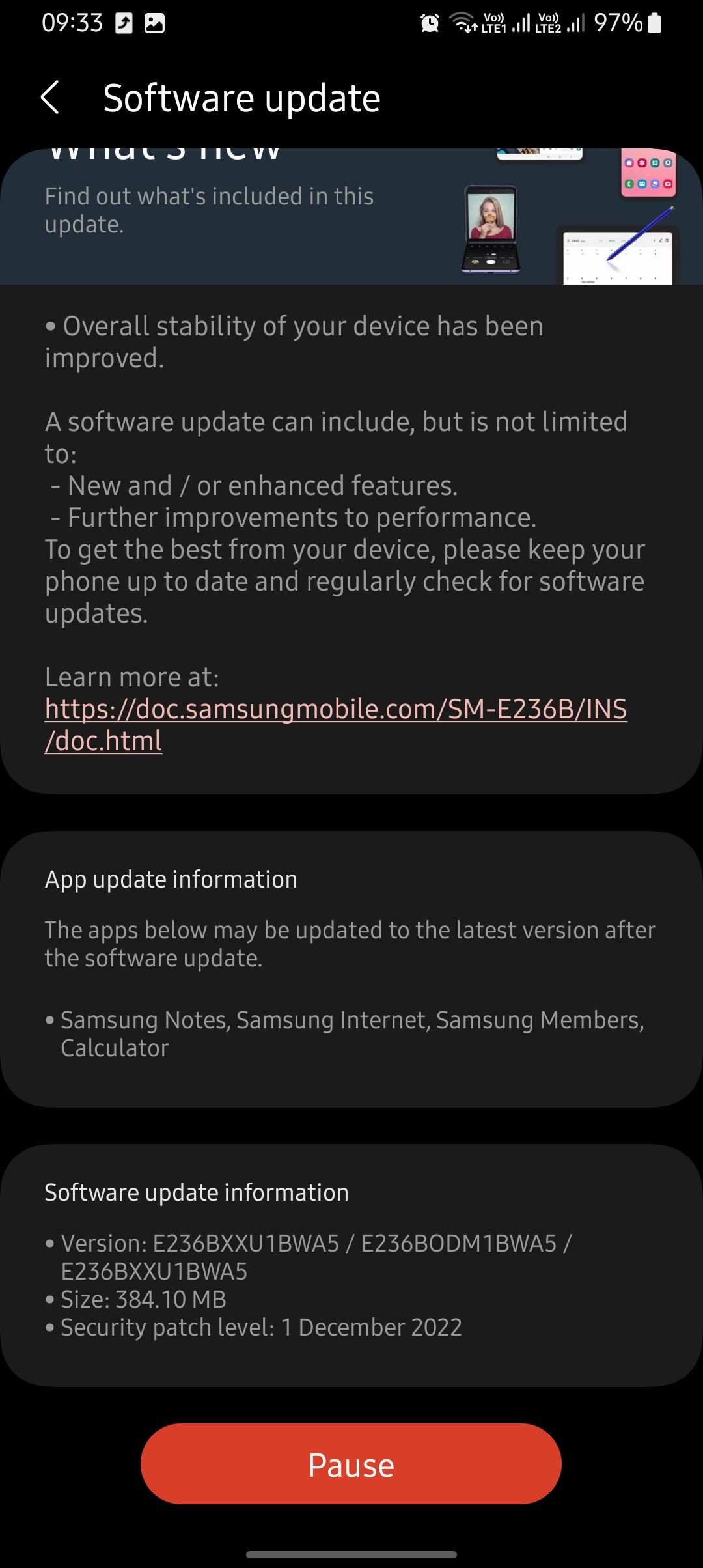Tap the Pause button
Image resolution: width=703 pixels, height=1568 pixels.
[351, 1463]
